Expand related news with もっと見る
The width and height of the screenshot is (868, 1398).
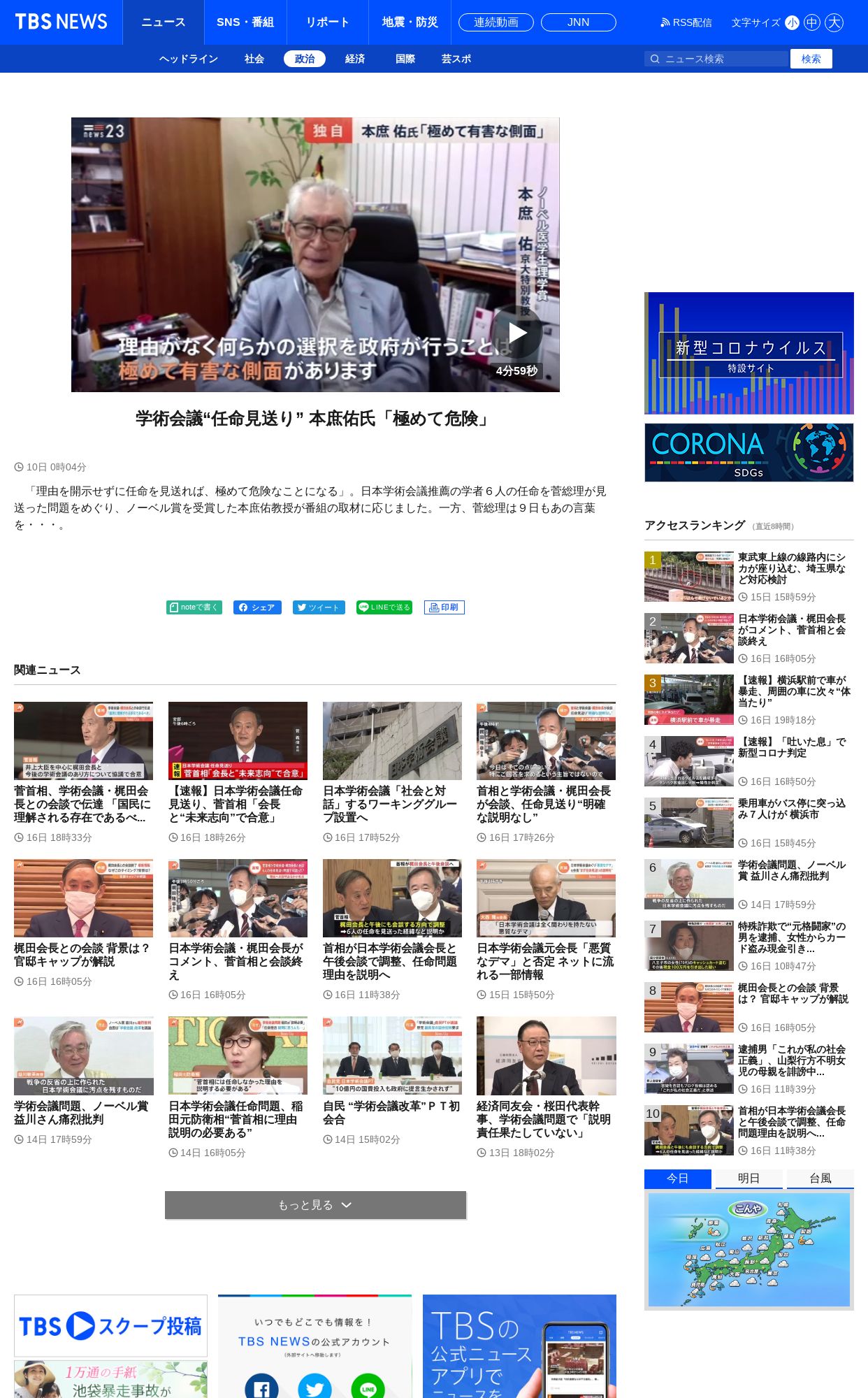pyautogui.click(x=315, y=1205)
